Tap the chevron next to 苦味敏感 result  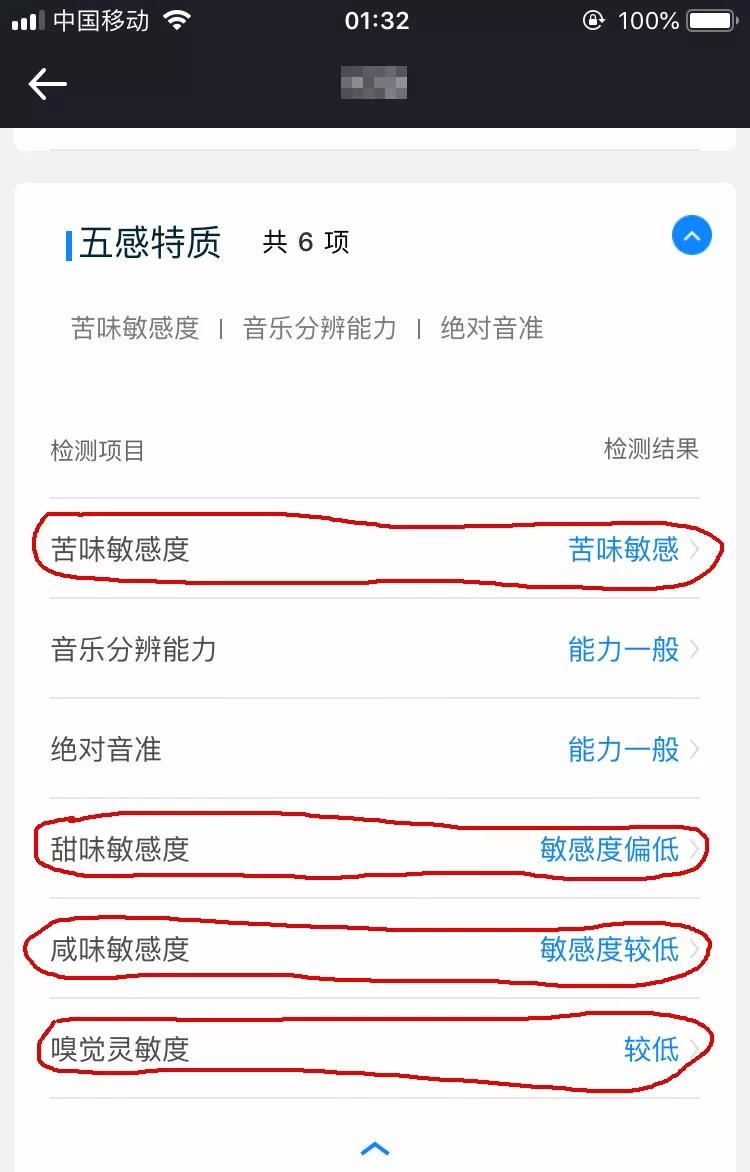694,549
